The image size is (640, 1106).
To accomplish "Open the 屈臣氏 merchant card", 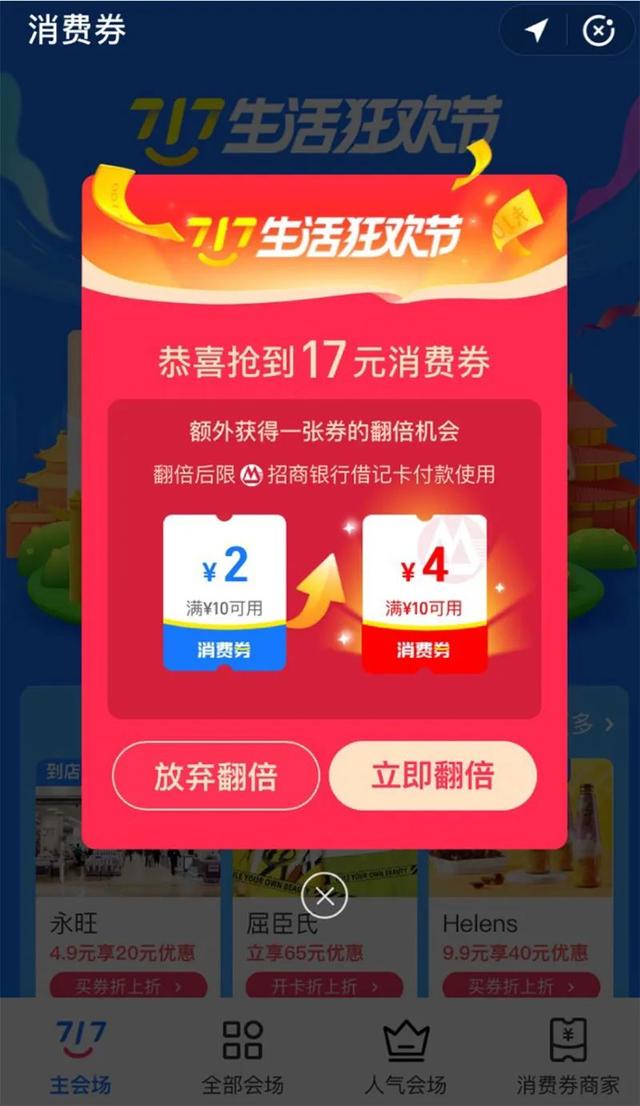I will [x=320, y=935].
